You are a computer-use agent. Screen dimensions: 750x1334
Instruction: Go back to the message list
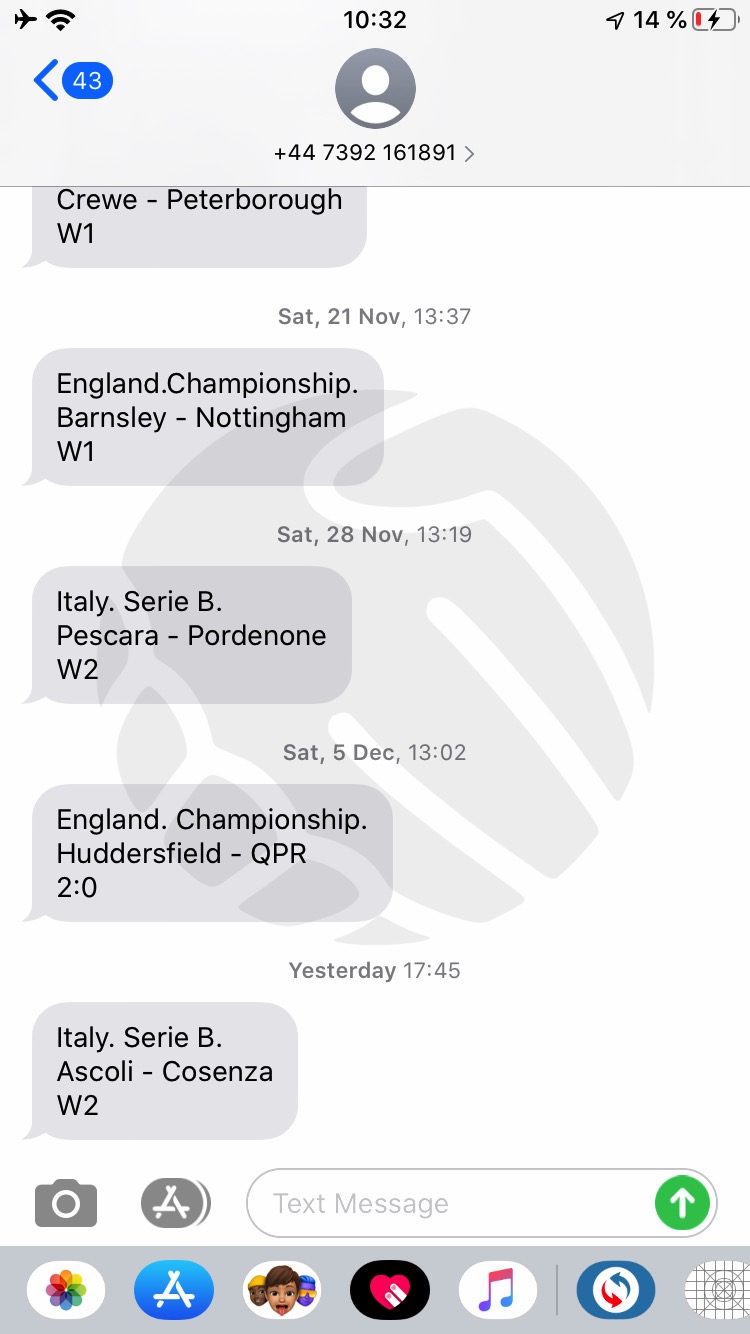pyautogui.click(x=72, y=80)
